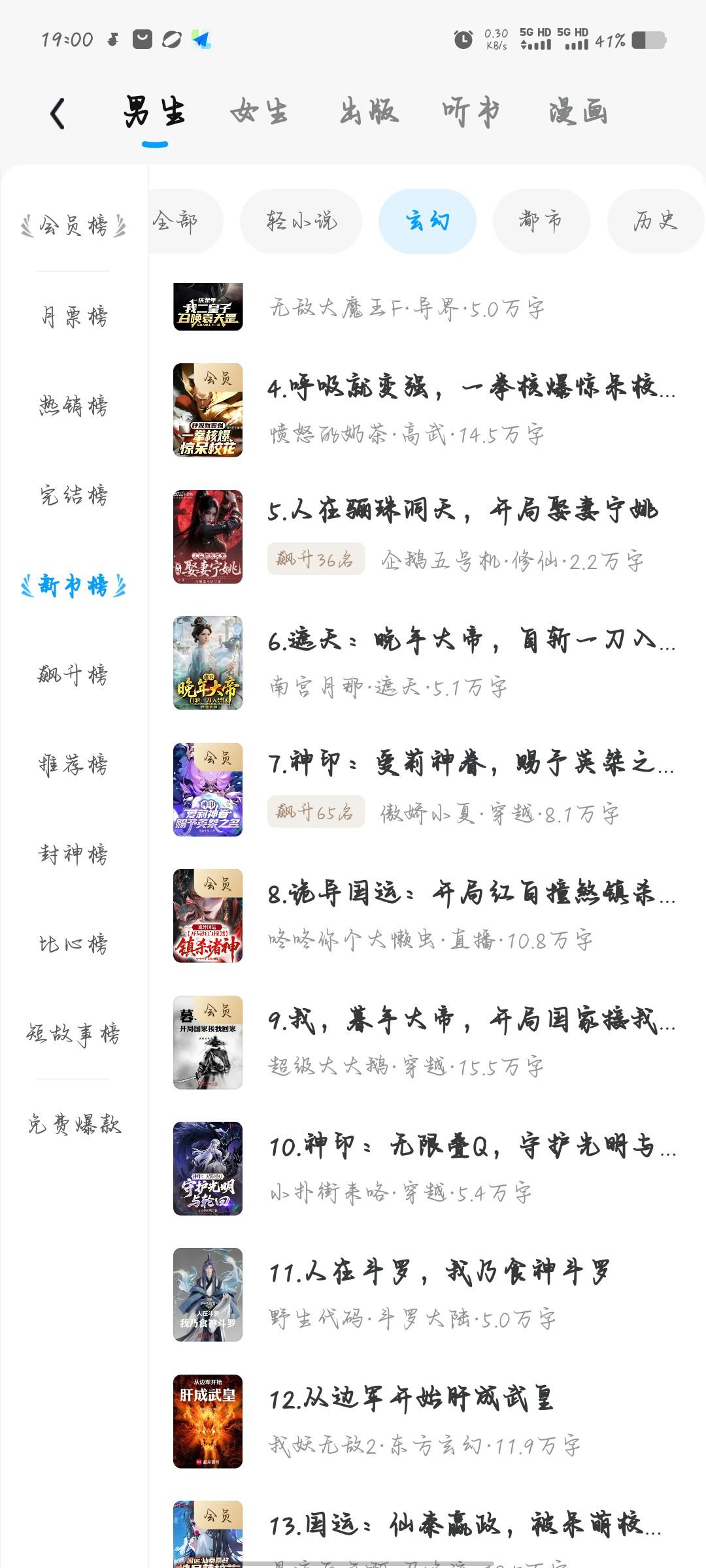
Task: Switch to the 出版 tab
Action: (369, 112)
